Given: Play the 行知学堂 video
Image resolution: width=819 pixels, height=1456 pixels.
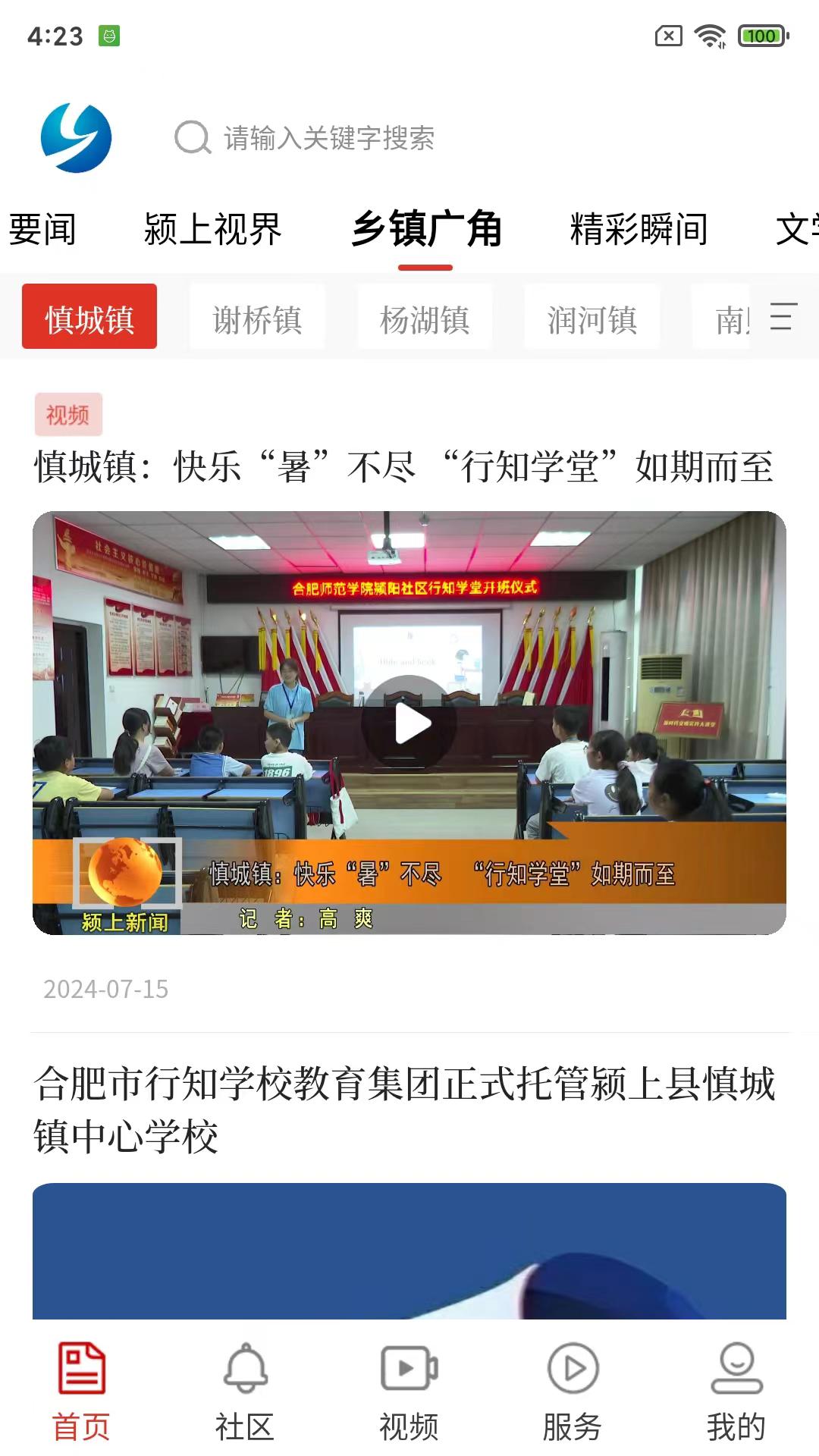Looking at the screenshot, I should point(409,723).
